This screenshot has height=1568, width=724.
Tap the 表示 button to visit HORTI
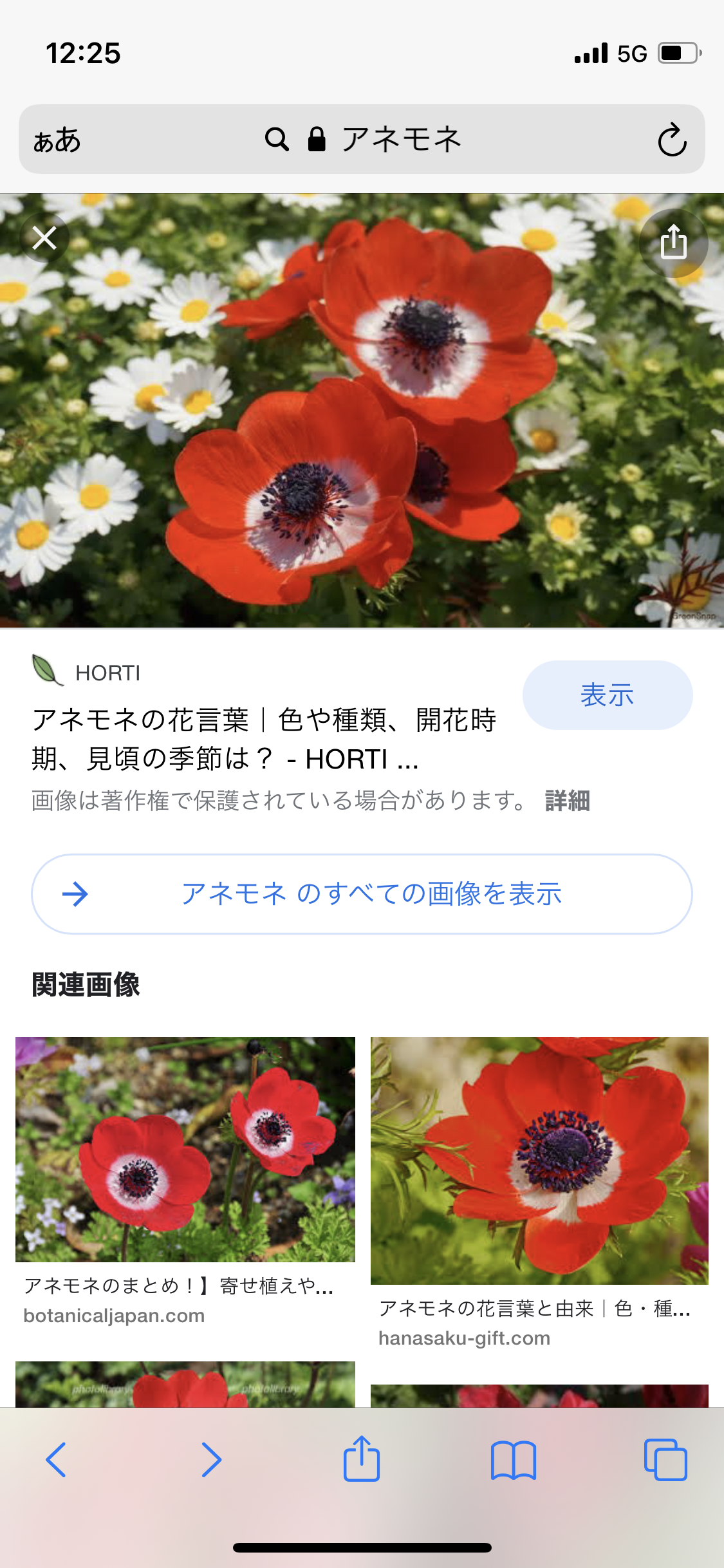[x=607, y=695]
